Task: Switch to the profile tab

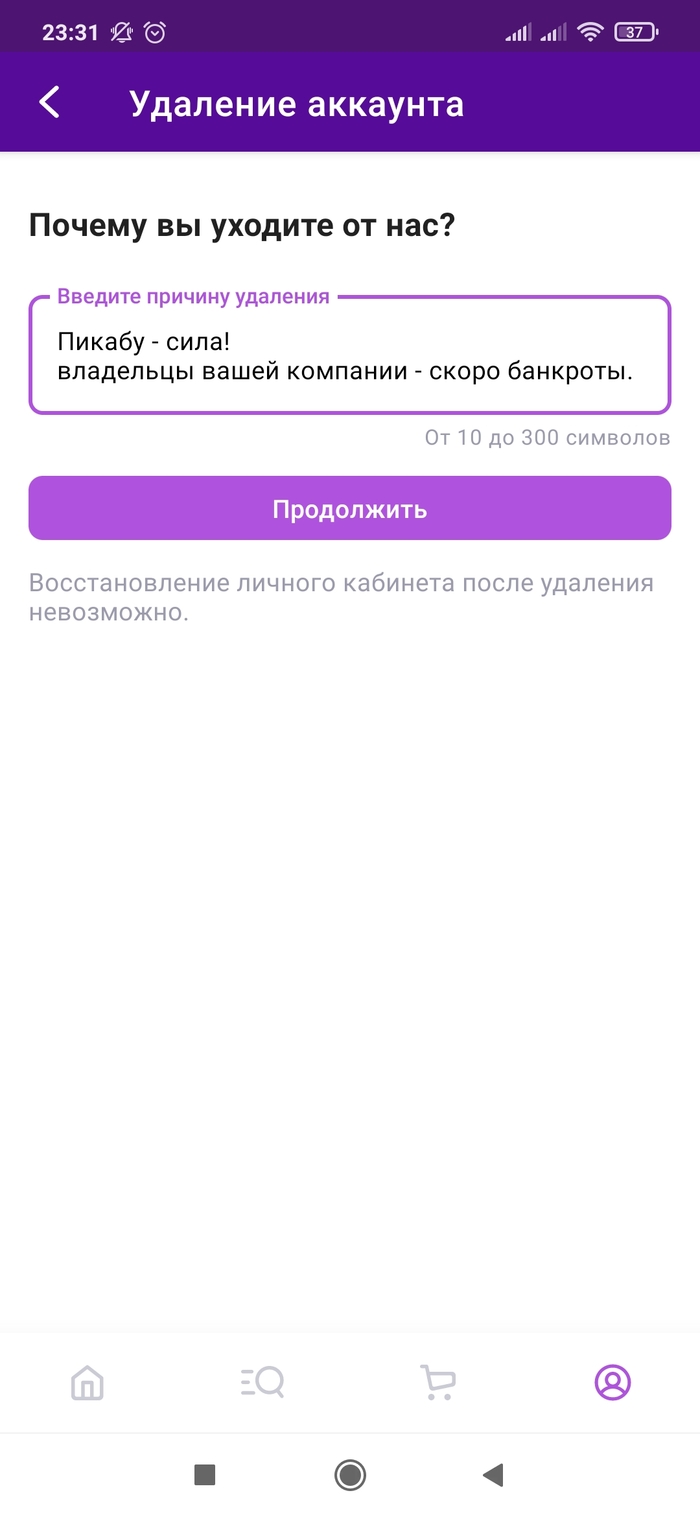Action: [x=612, y=1383]
